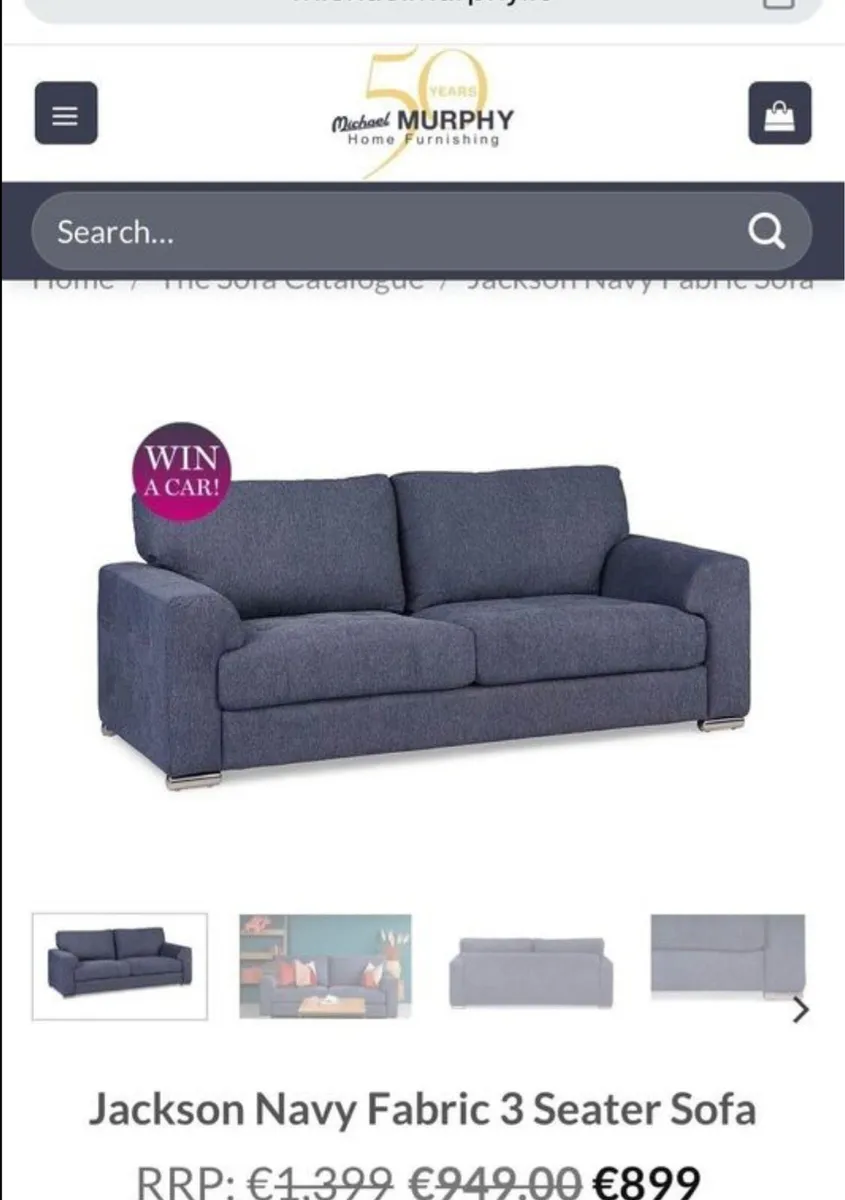Submit search with the magnifier icon
This screenshot has height=1200, width=845.
[x=766, y=232]
